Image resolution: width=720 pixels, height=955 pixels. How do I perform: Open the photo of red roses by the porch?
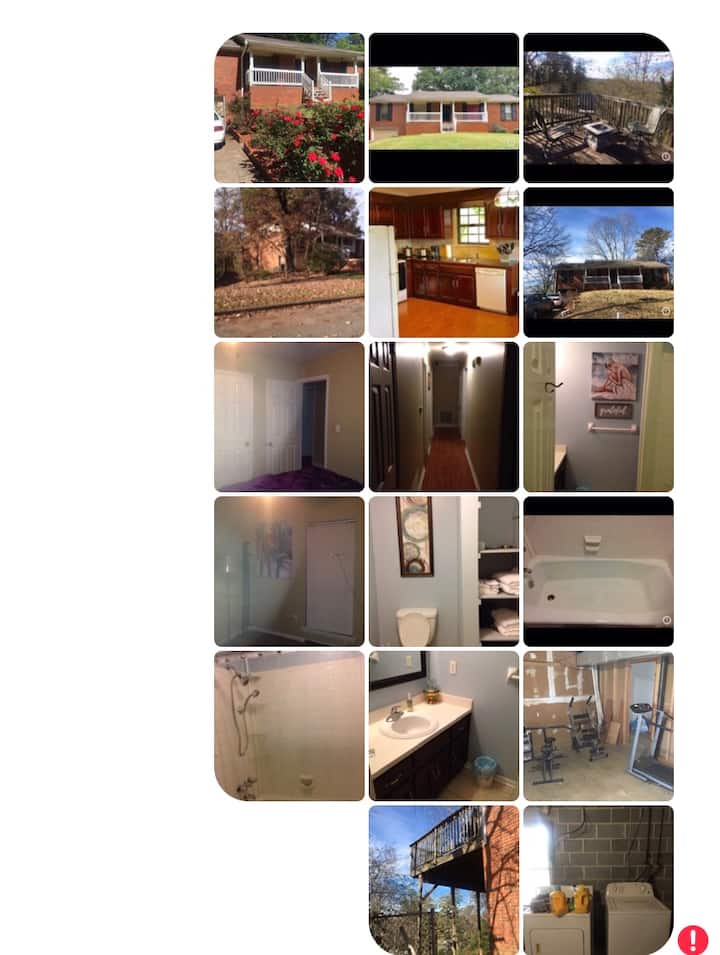[x=289, y=108]
